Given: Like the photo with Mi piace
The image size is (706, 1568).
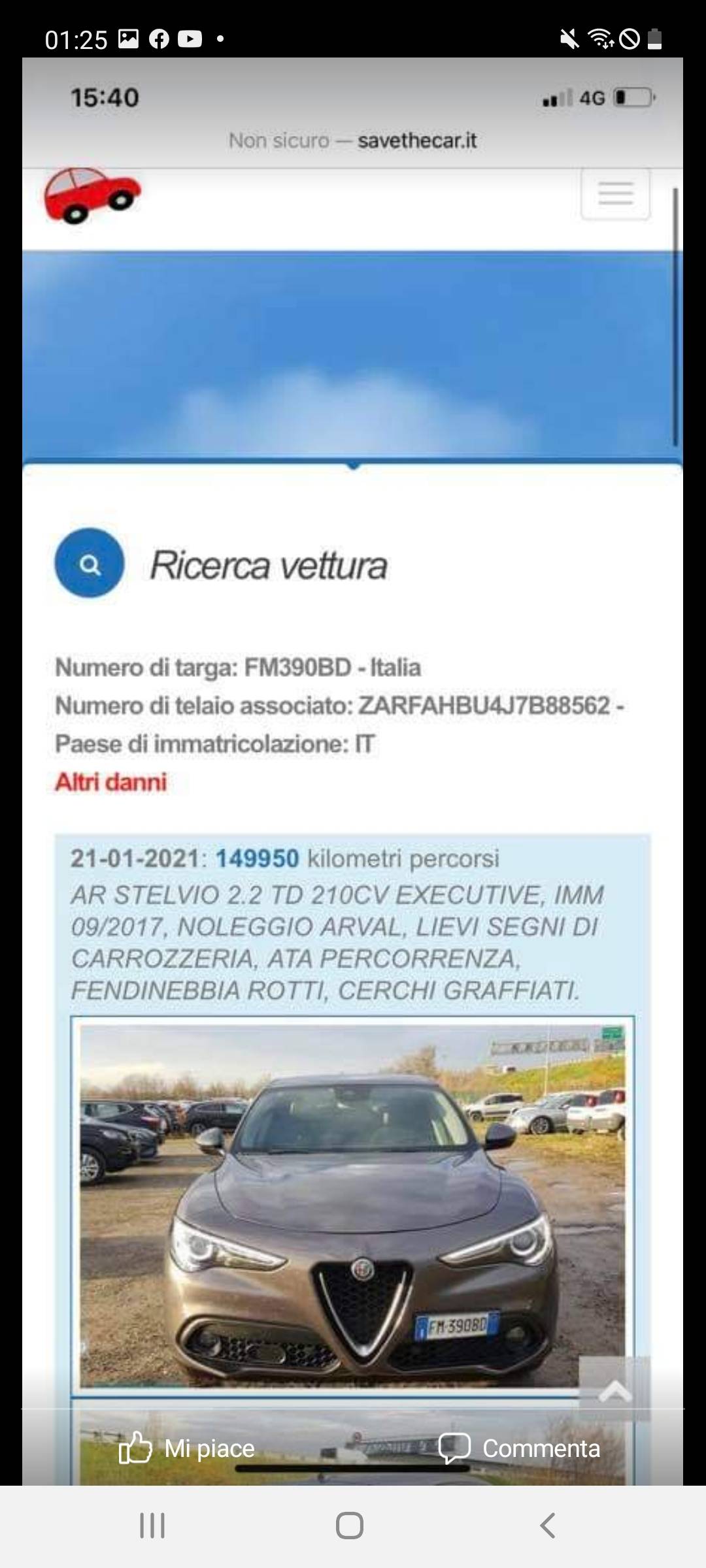Looking at the screenshot, I should 187,1448.
